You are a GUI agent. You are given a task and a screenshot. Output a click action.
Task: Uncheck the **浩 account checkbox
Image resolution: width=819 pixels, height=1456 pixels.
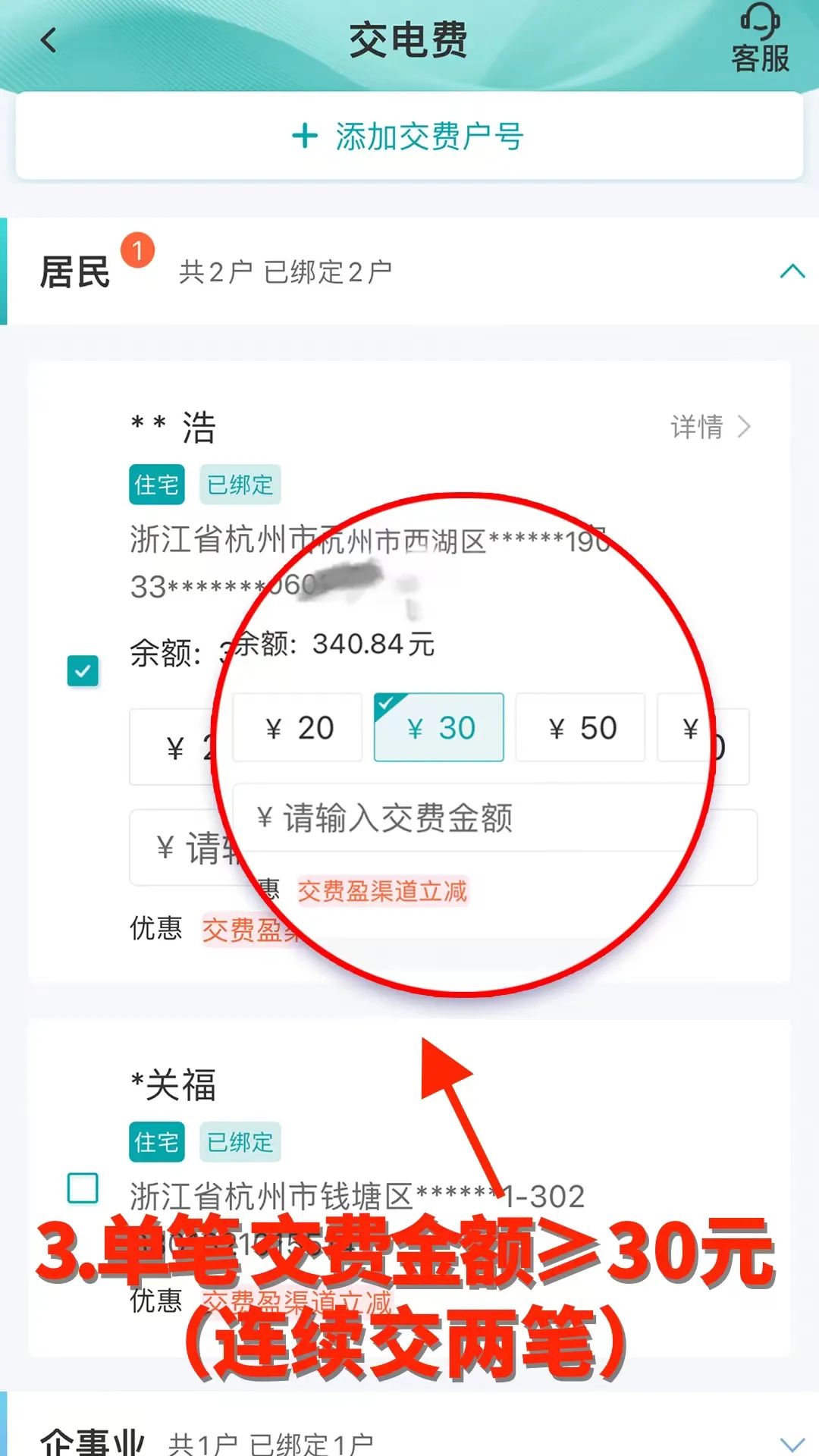[83, 670]
